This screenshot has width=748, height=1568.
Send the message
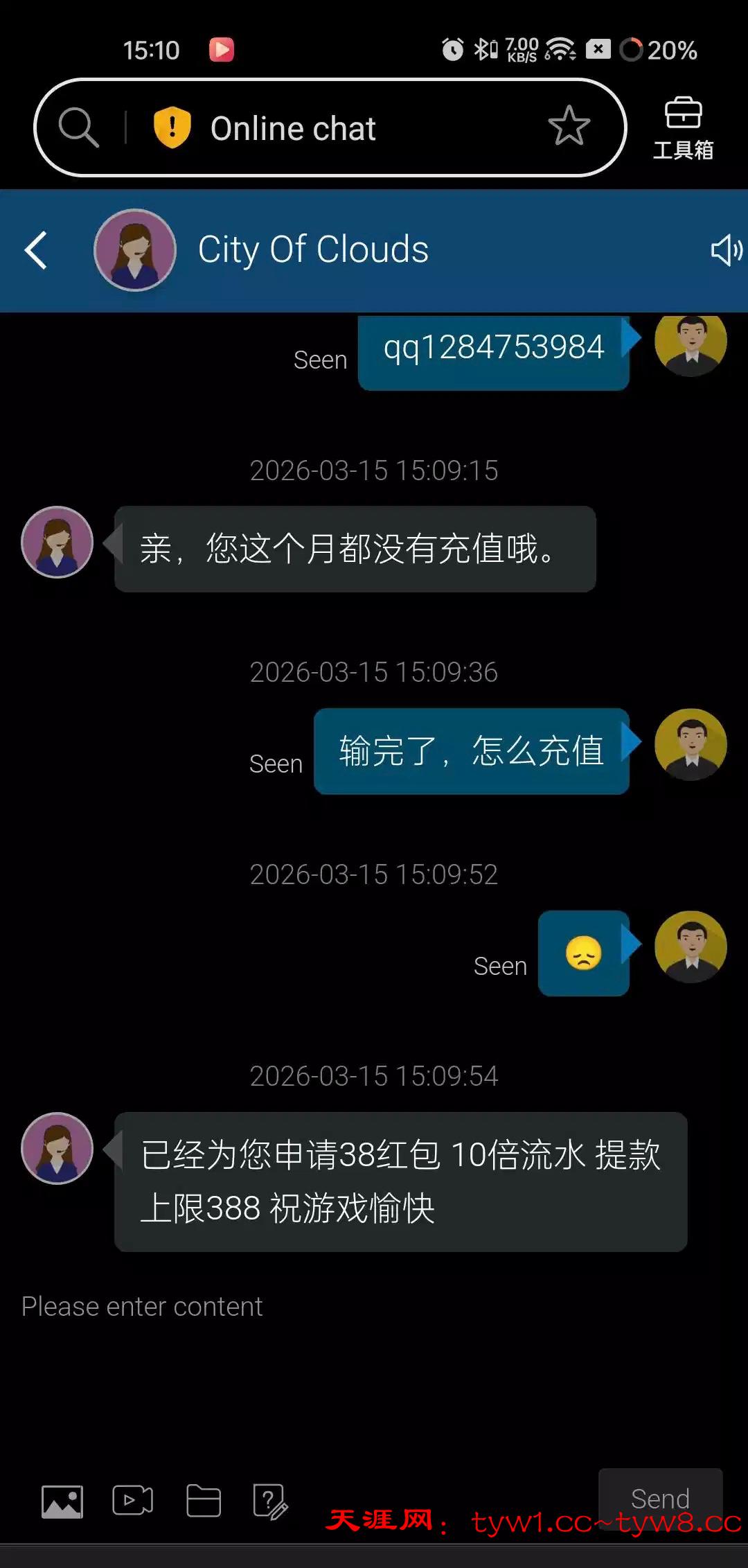tap(660, 1498)
